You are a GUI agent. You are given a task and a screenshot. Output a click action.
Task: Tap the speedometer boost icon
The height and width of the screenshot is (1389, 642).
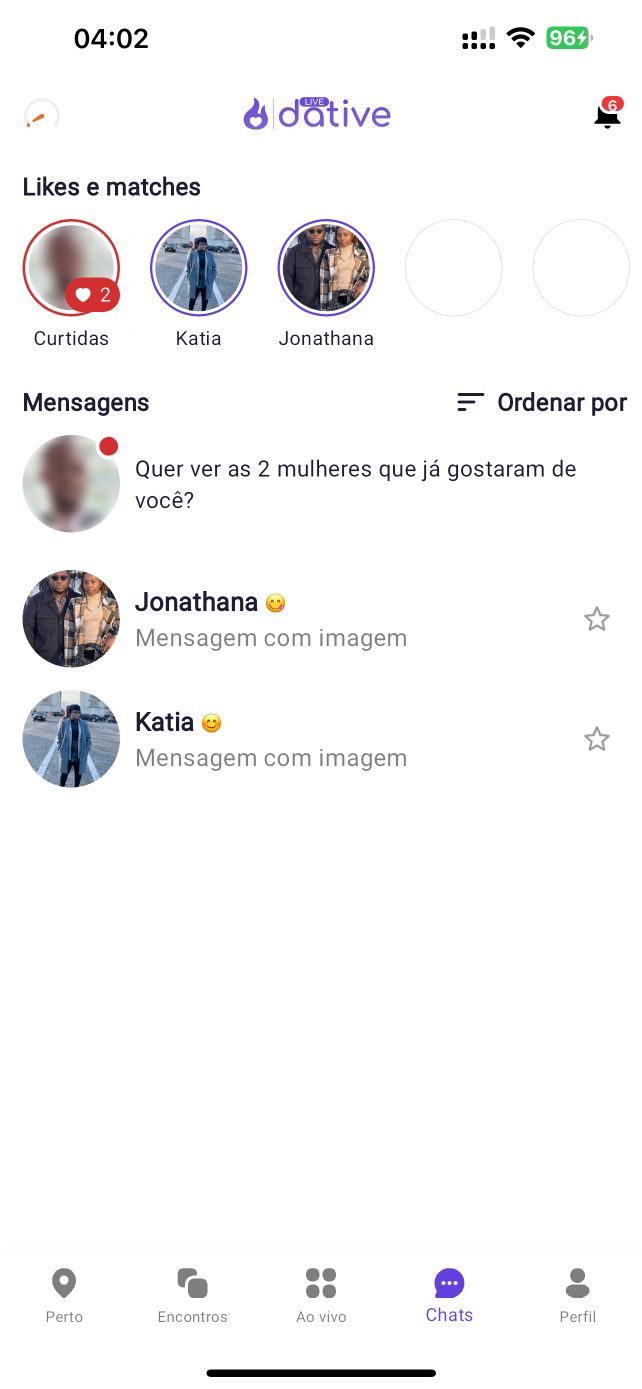(x=42, y=115)
